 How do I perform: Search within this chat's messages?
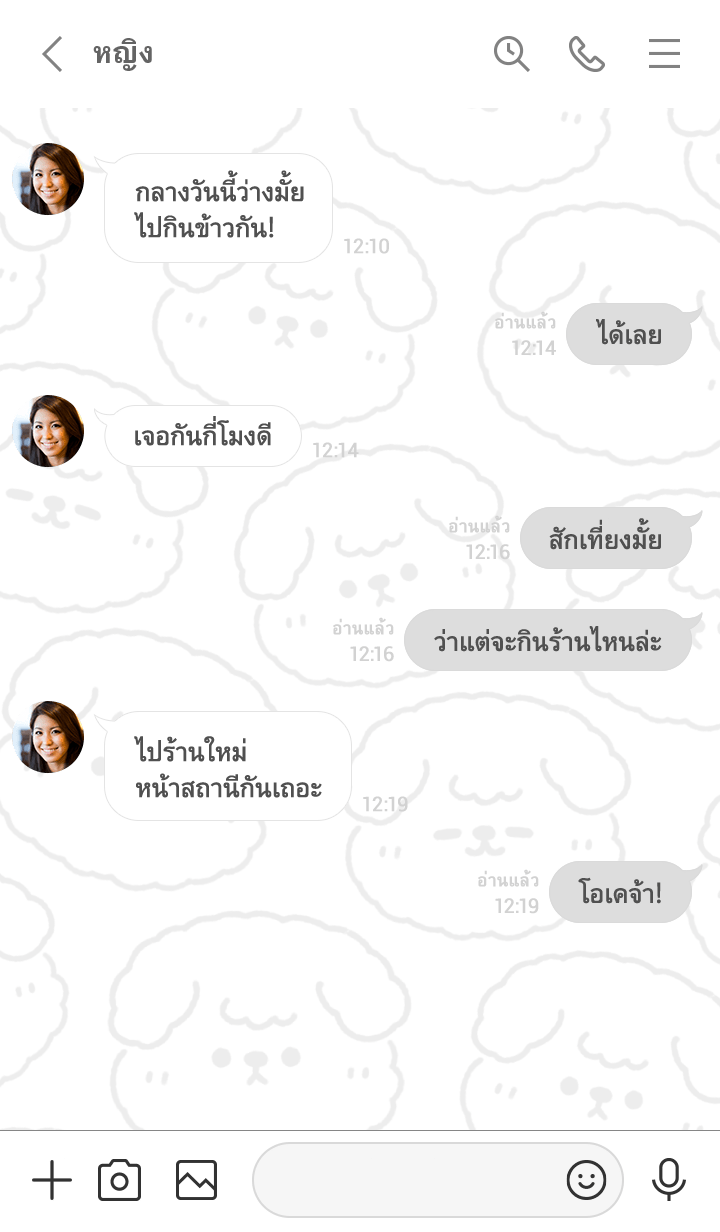[x=511, y=54]
